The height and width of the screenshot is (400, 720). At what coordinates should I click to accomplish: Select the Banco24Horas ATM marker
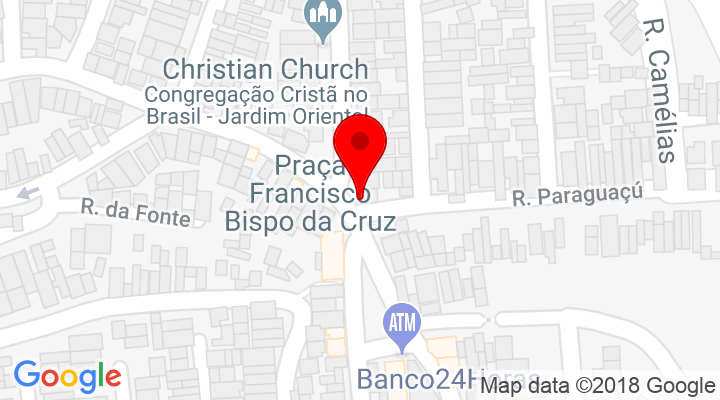click(401, 325)
